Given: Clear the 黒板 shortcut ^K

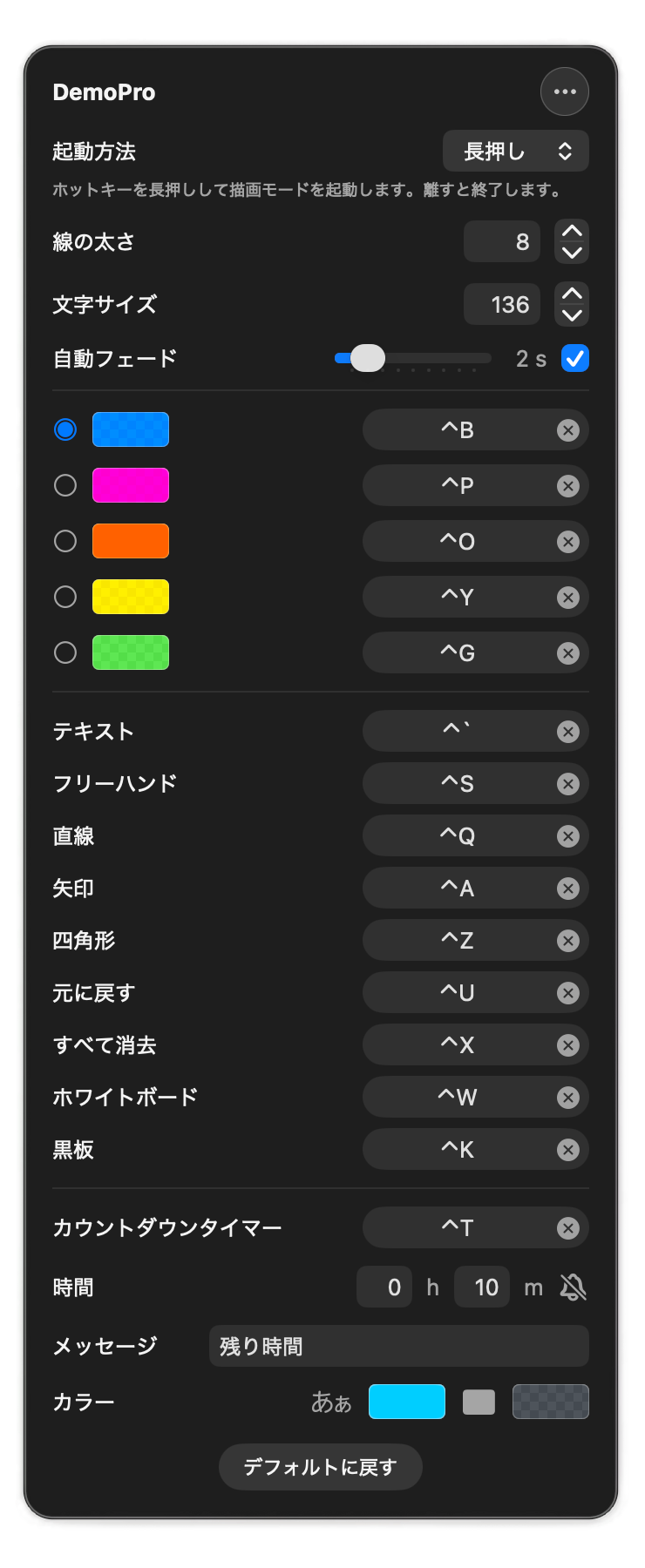Looking at the screenshot, I should 569,1149.
